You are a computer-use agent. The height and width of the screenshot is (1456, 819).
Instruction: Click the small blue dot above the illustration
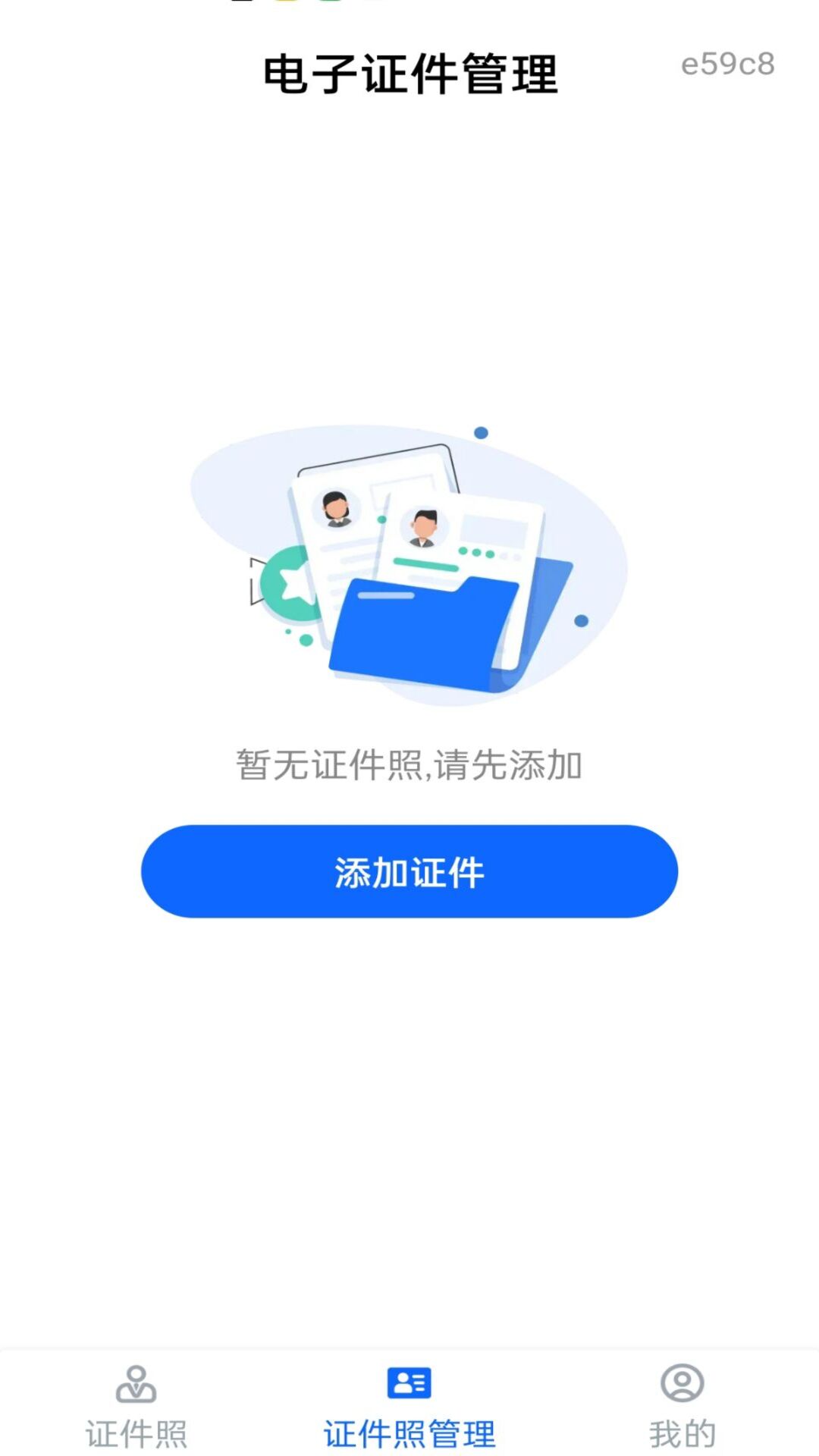point(479,432)
